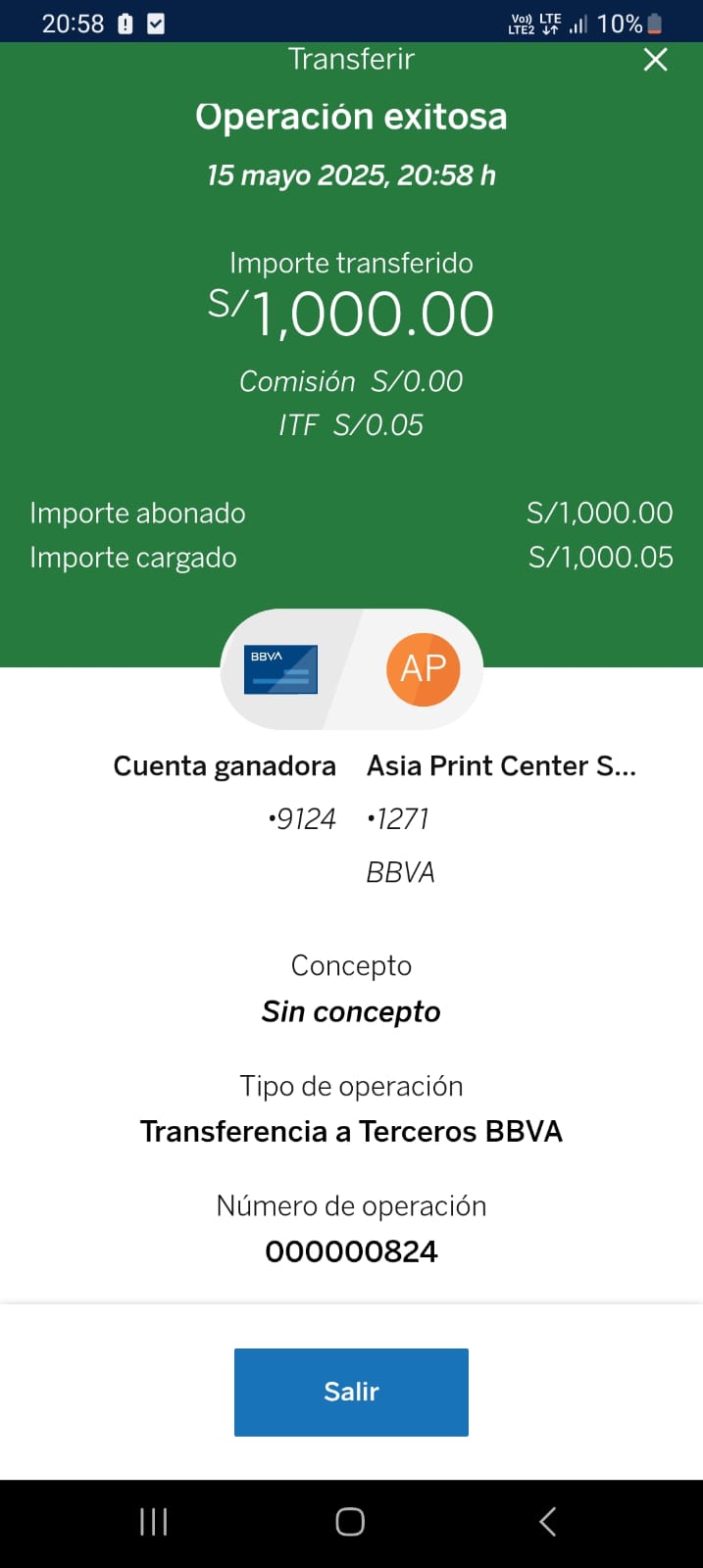Open recent apps from the navigation bar

[x=154, y=1521]
